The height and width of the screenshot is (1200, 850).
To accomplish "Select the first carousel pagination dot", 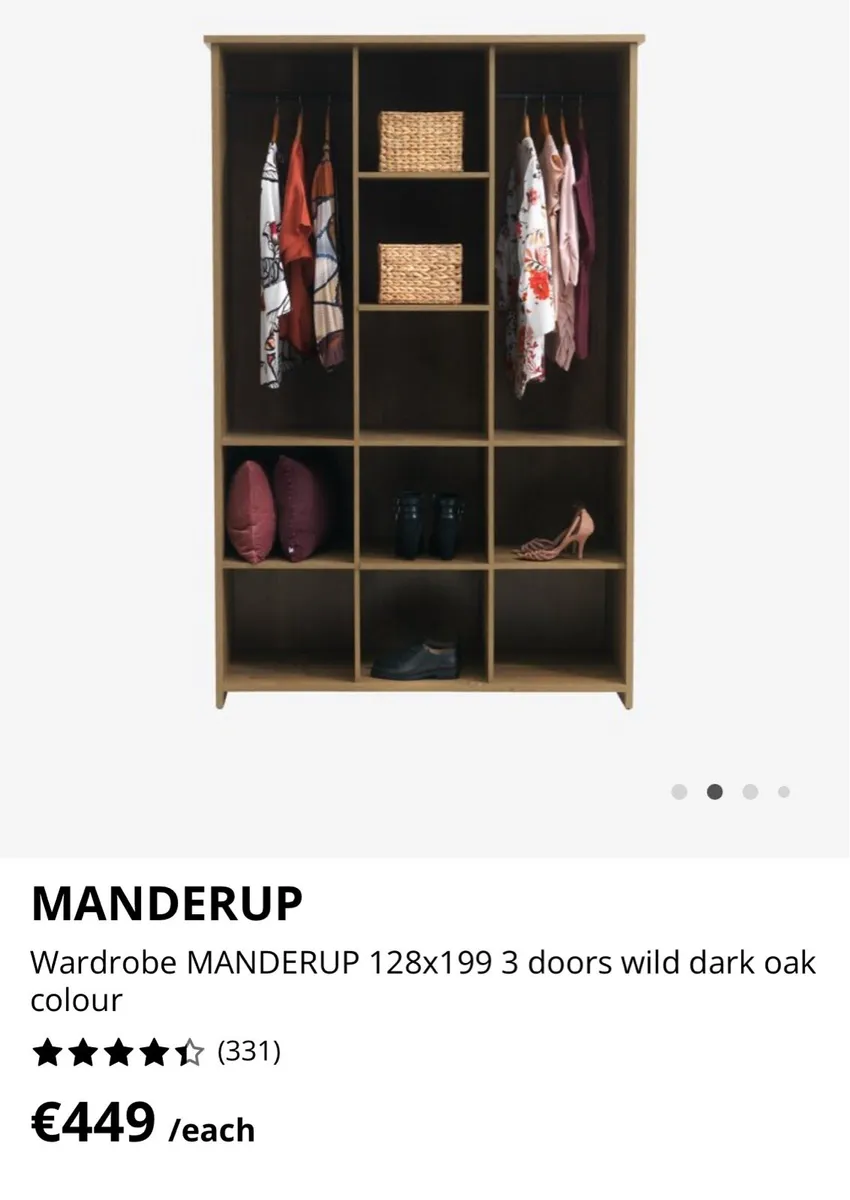I will click(680, 790).
